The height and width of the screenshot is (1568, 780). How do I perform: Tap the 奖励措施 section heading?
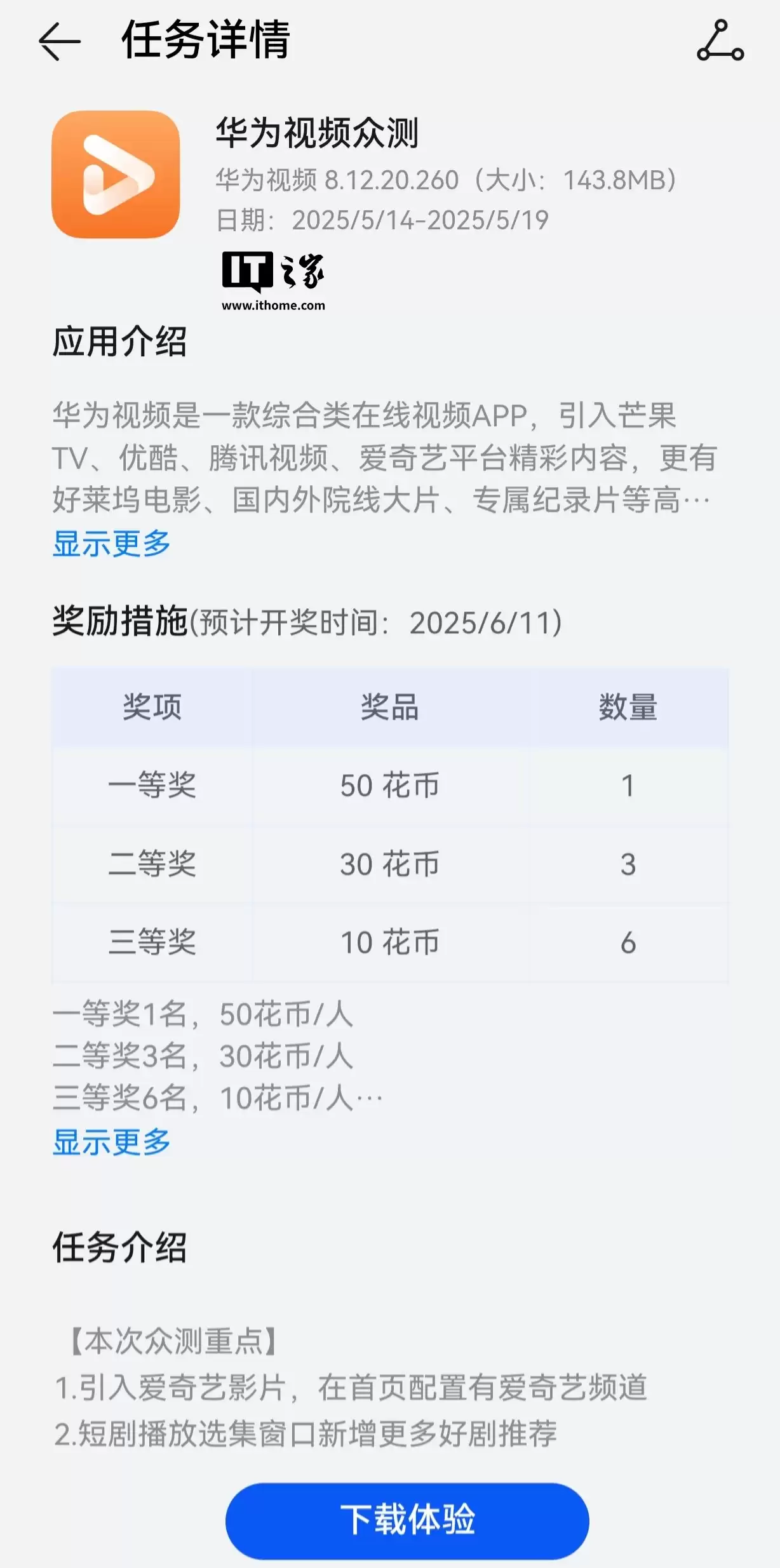[119, 624]
